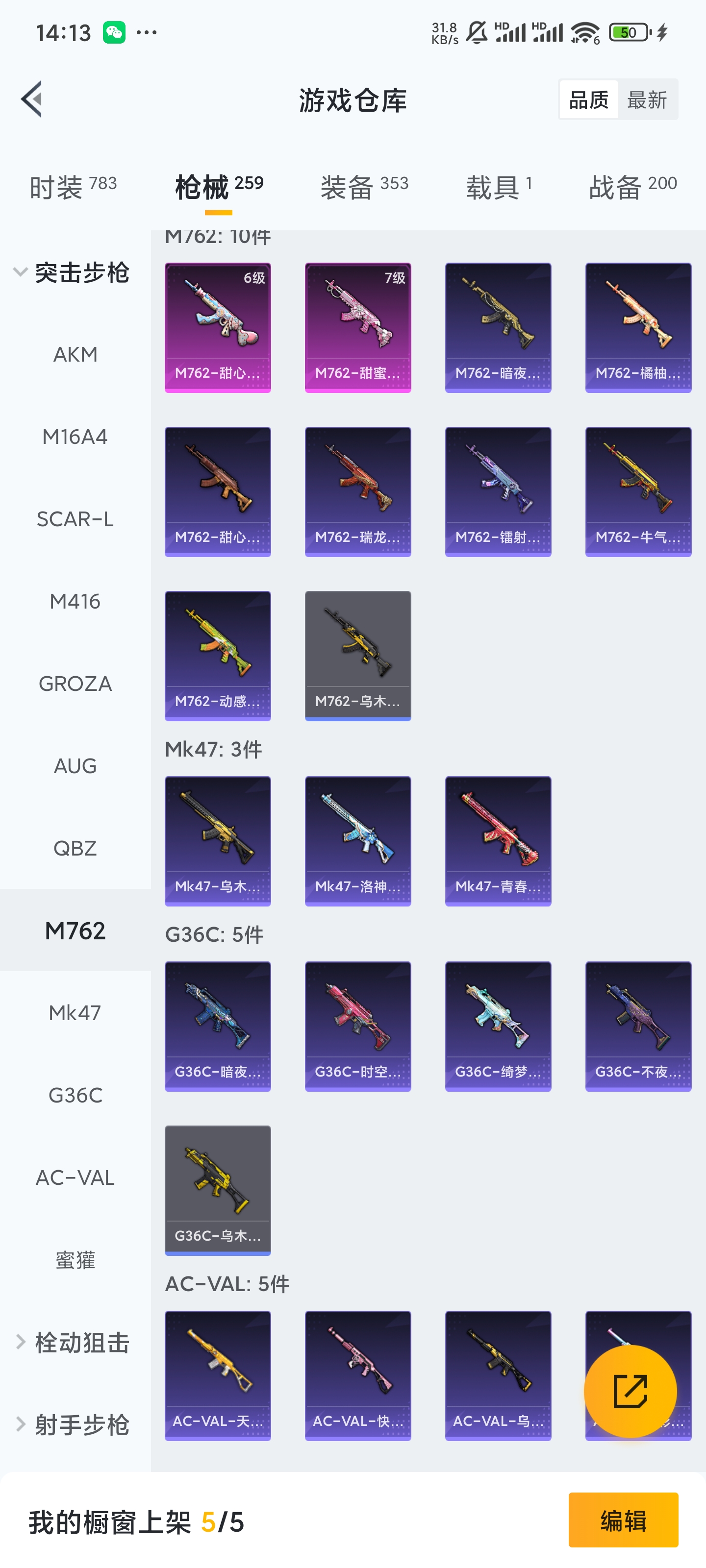This screenshot has height=1568, width=706.
Task: Expand the 射手步枪 category
Action: (x=72, y=1424)
